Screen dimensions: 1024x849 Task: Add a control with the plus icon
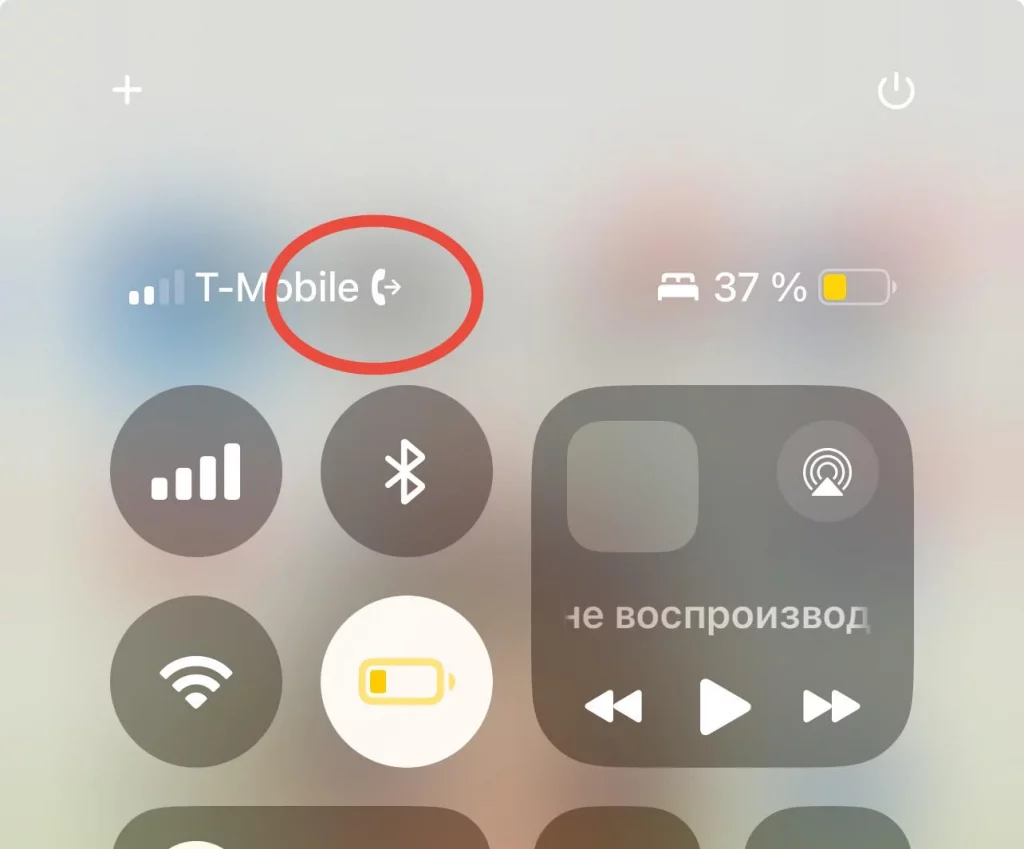click(x=127, y=91)
